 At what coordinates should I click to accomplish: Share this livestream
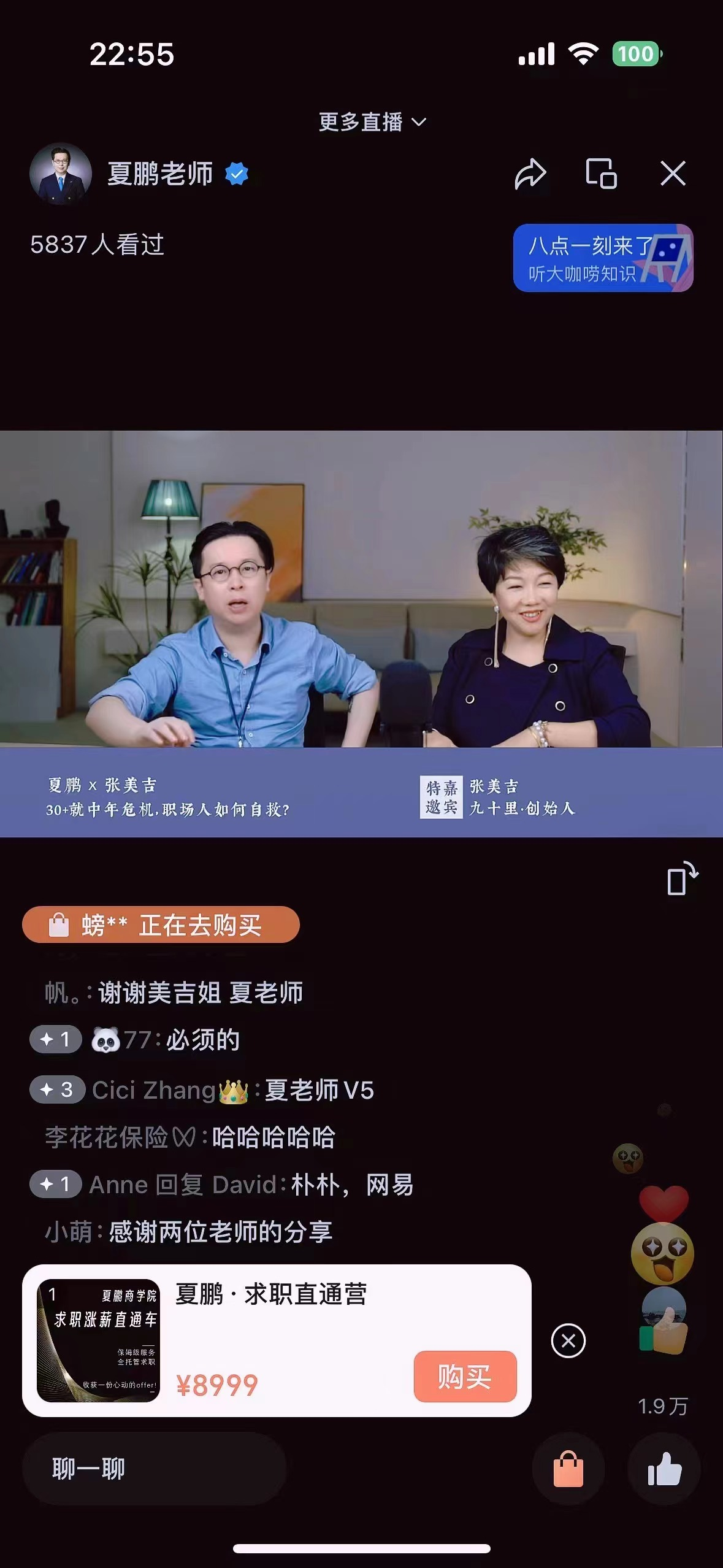point(530,174)
